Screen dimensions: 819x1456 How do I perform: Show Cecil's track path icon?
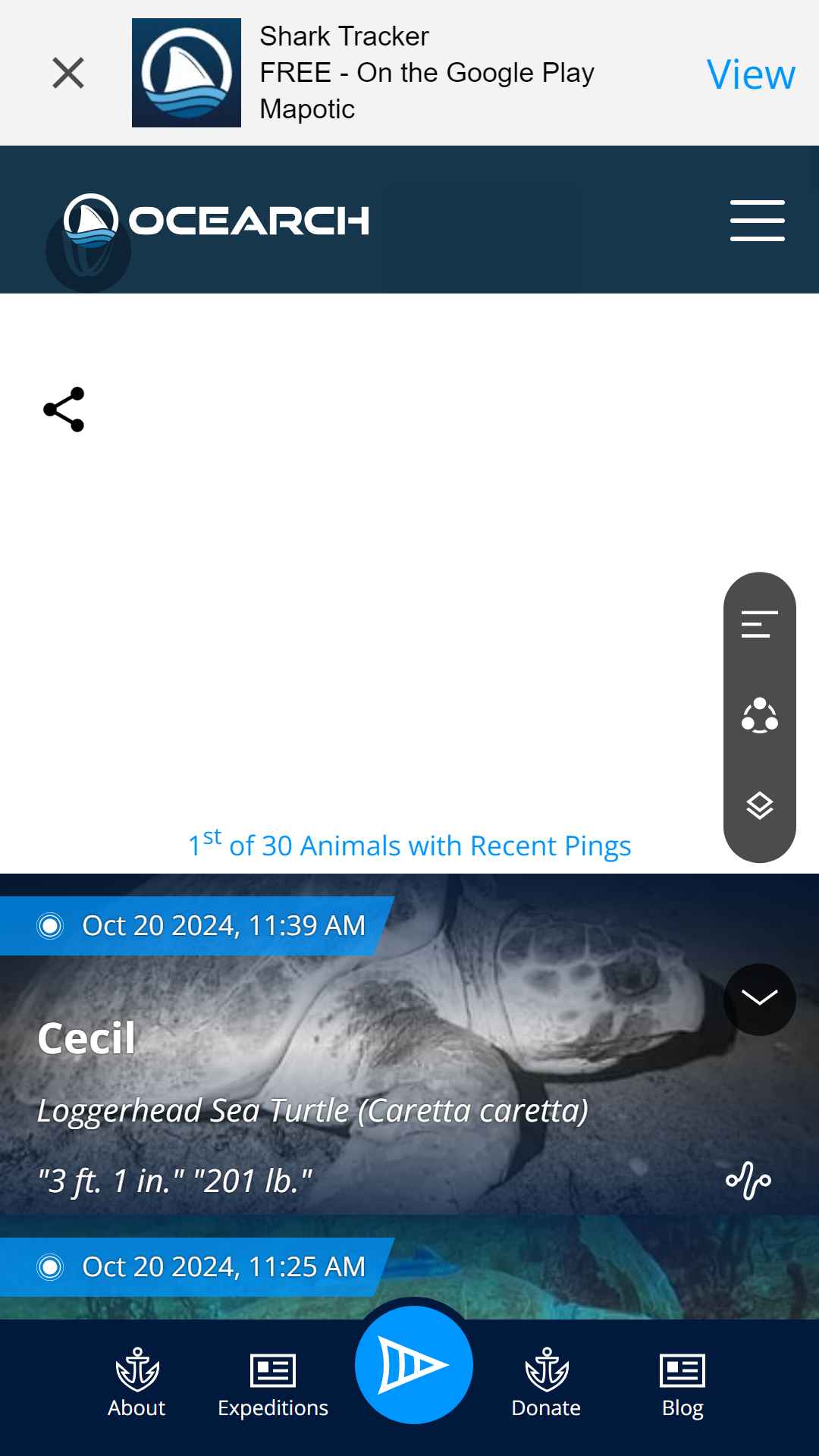(748, 1180)
